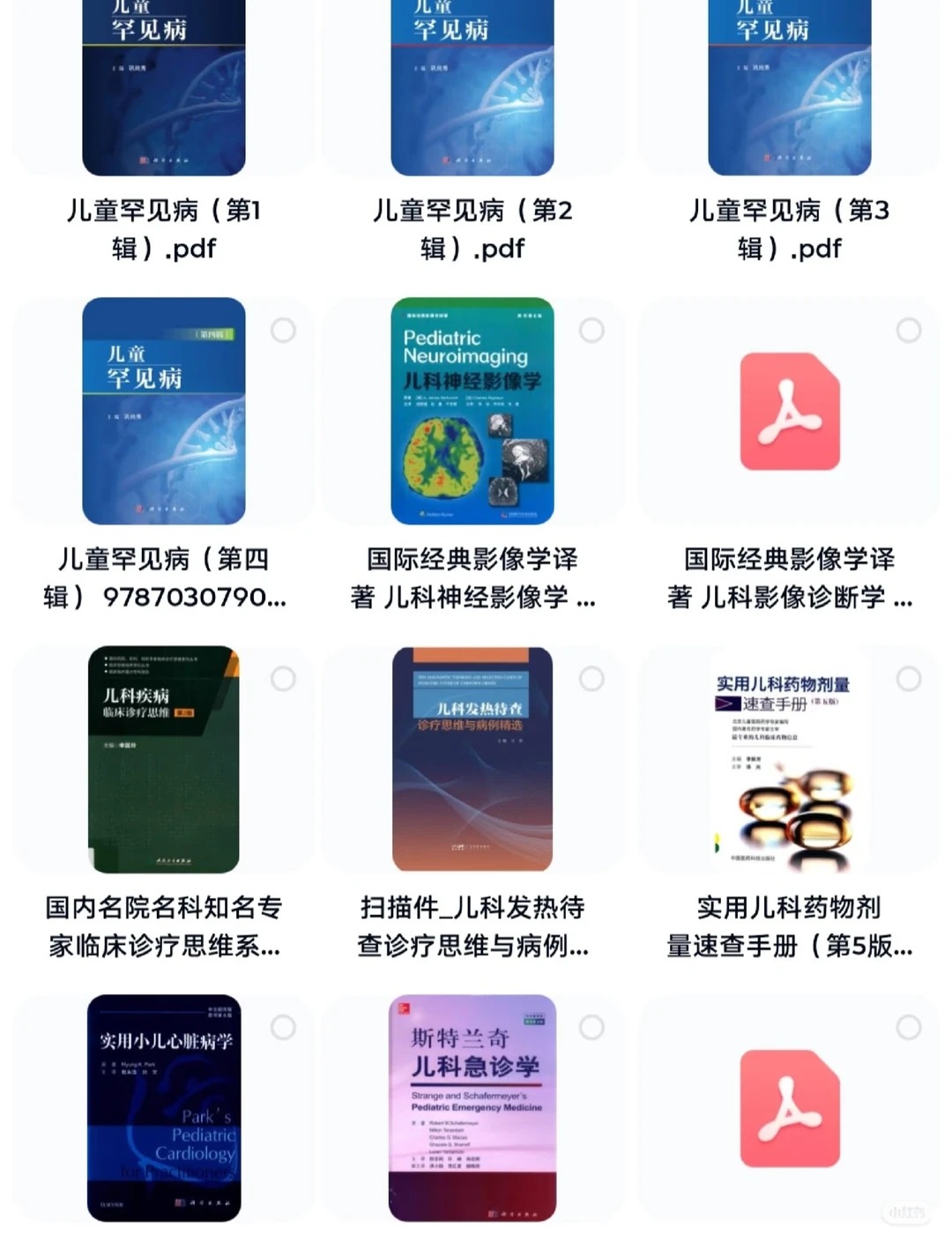This screenshot has width=952, height=1235.
Task: Open 扫描件_儿科发热待查诊疗思维与病例 file
Action: click(472, 760)
